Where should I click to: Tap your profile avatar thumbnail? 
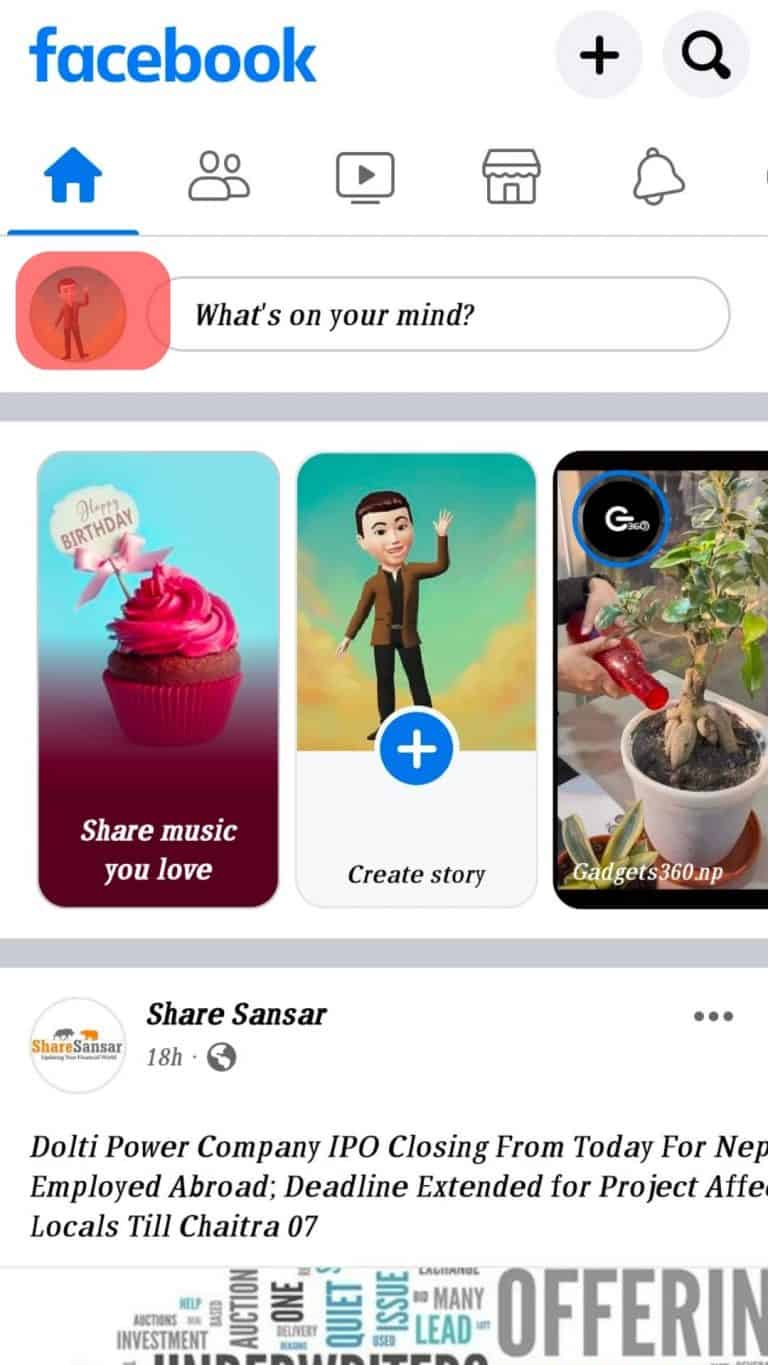88,314
